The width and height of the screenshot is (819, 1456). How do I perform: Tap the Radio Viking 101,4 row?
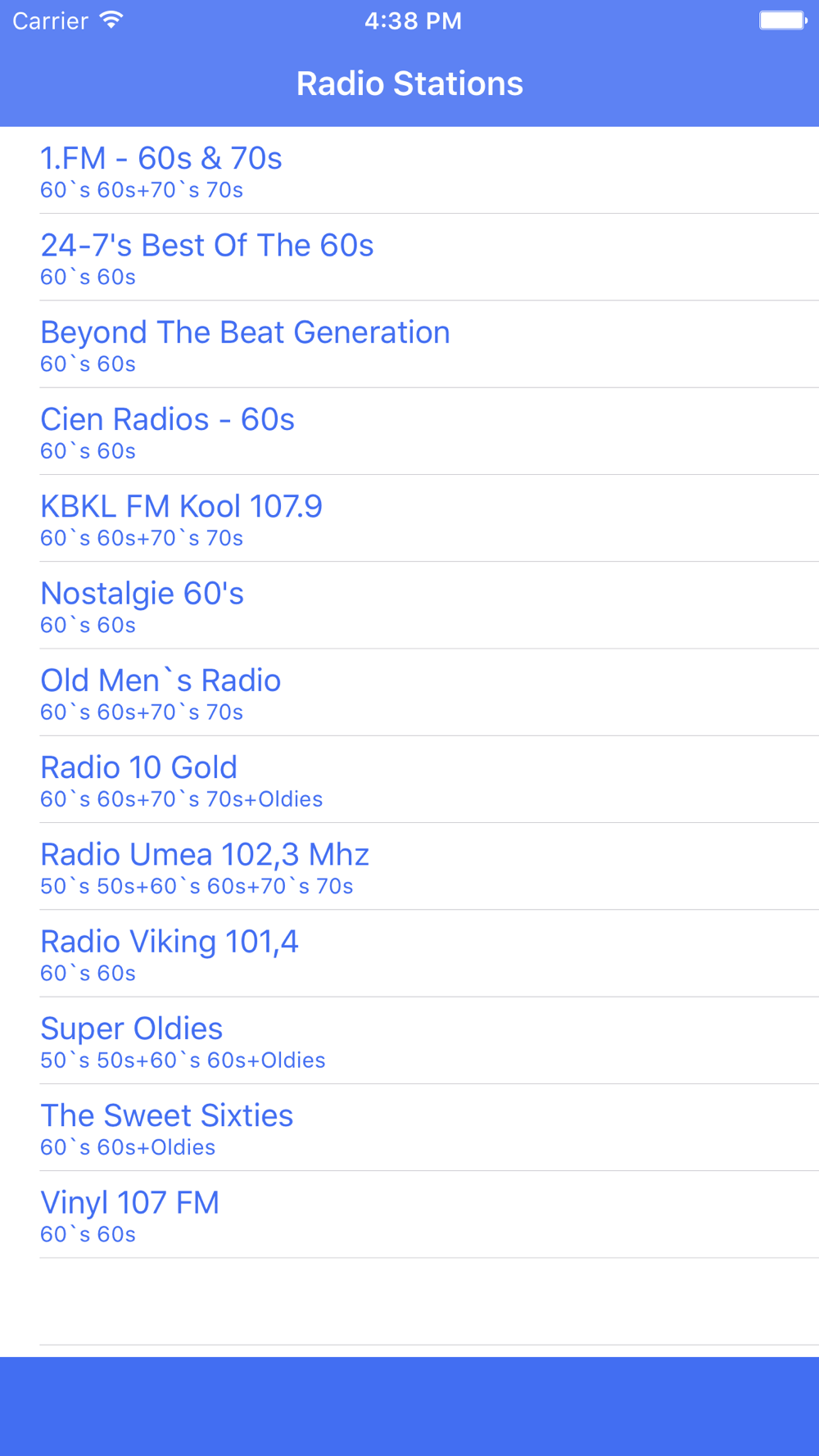tap(409, 954)
